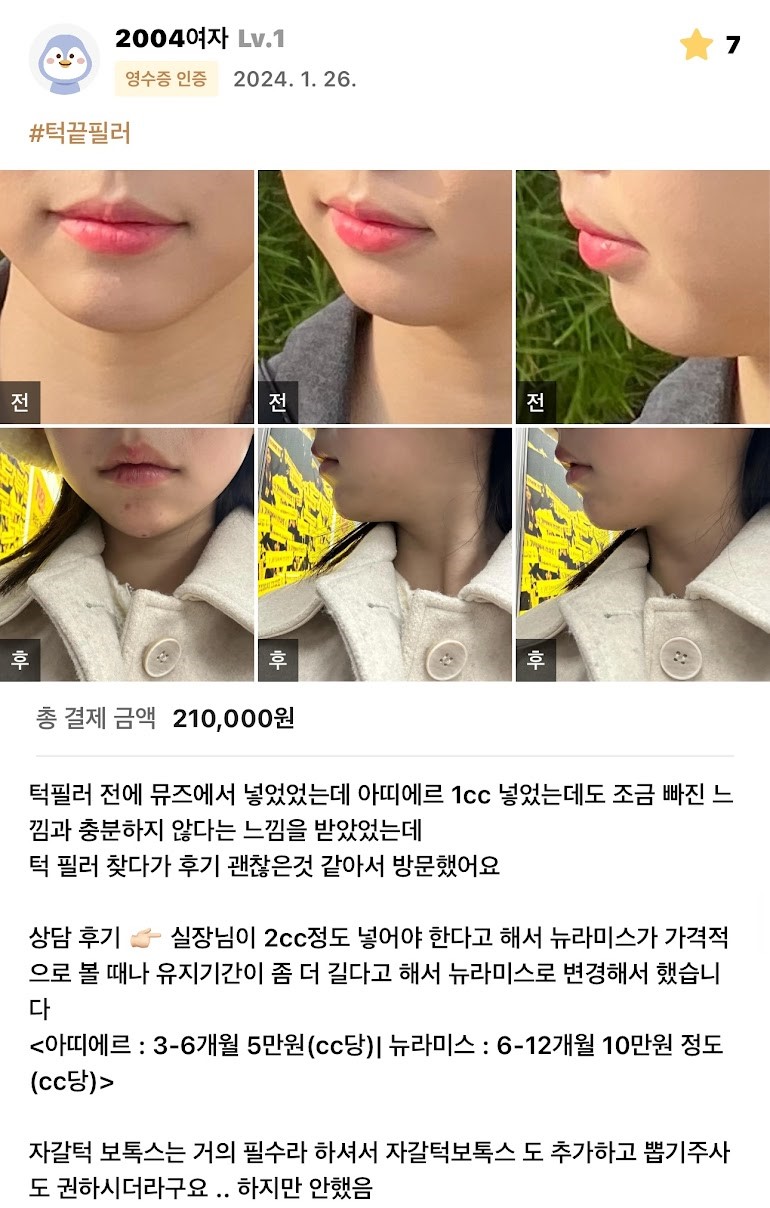
Task: View the middle 후 side-profile photo
Action: 384,555
